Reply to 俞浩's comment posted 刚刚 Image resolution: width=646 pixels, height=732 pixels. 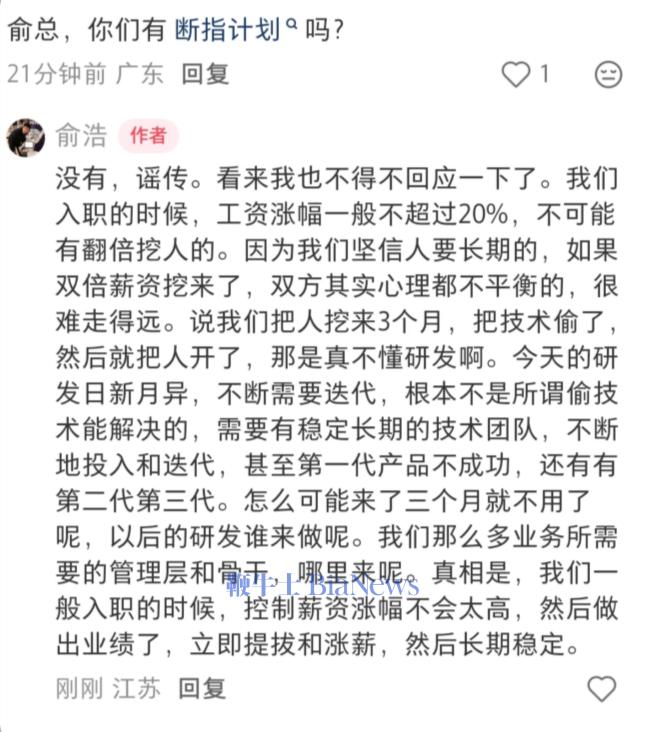(x=202, y=688)
